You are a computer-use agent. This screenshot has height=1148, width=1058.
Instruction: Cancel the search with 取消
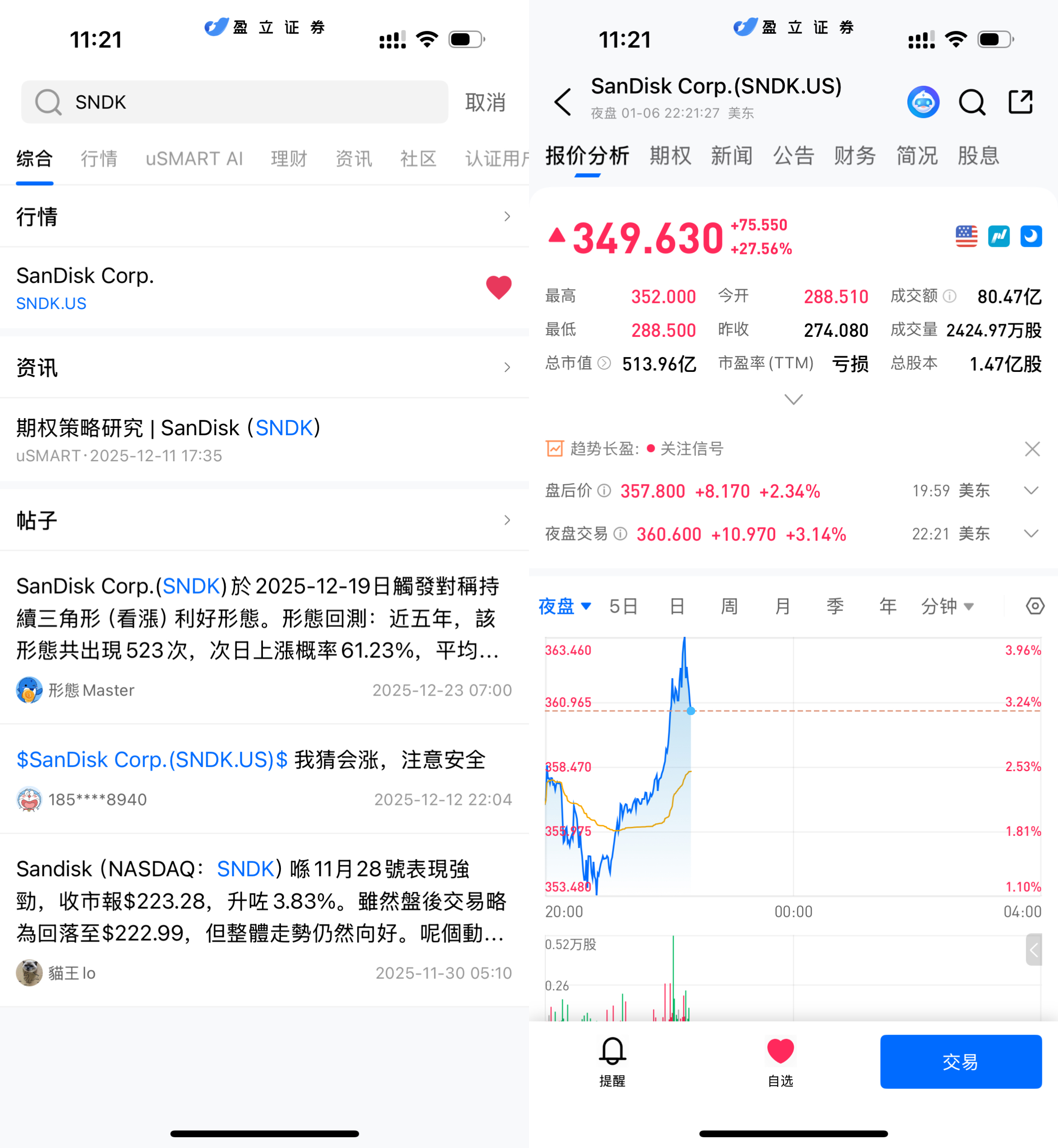(485, 102)
